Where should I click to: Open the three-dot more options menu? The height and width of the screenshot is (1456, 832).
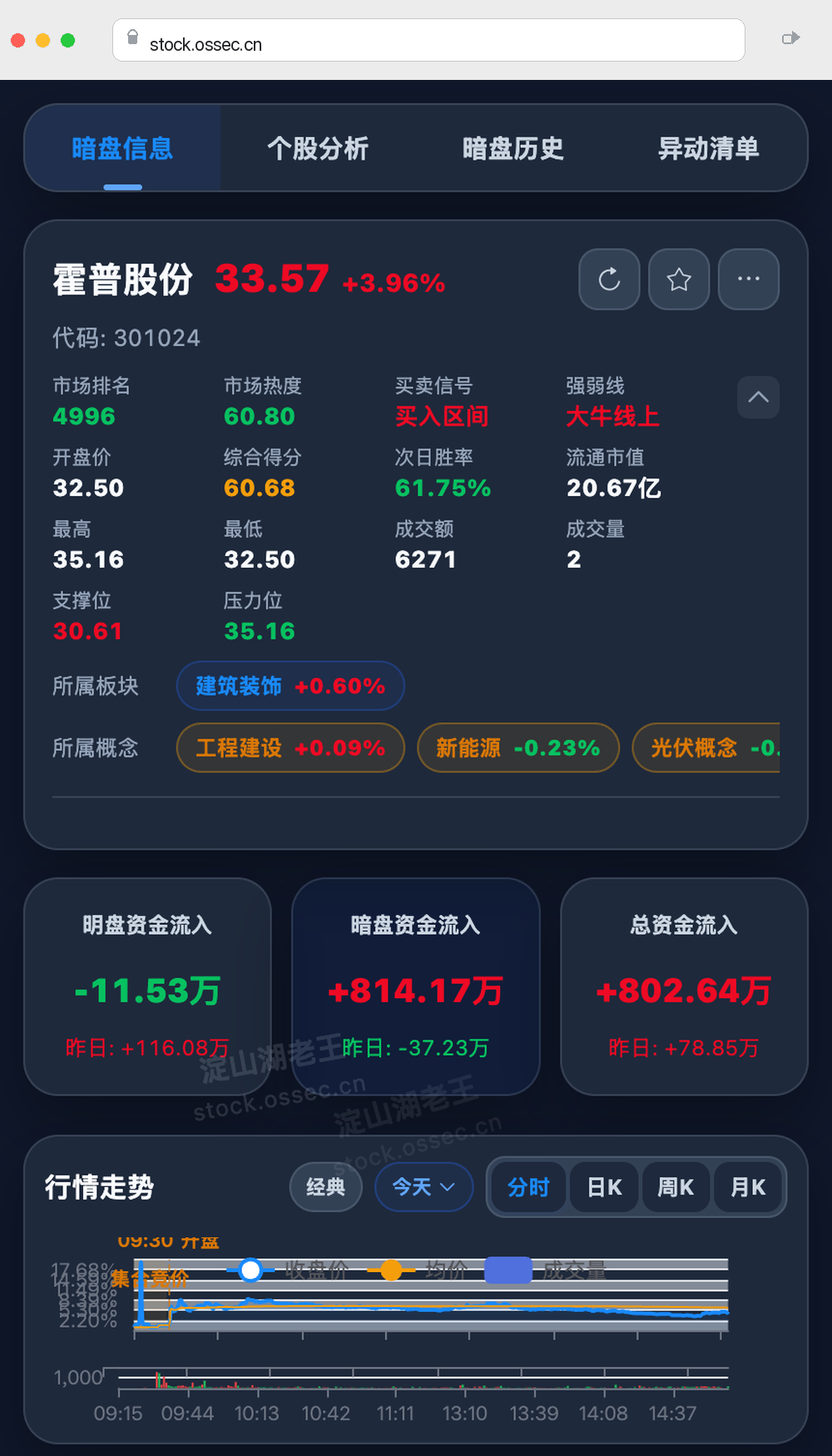tap(749, 279)
